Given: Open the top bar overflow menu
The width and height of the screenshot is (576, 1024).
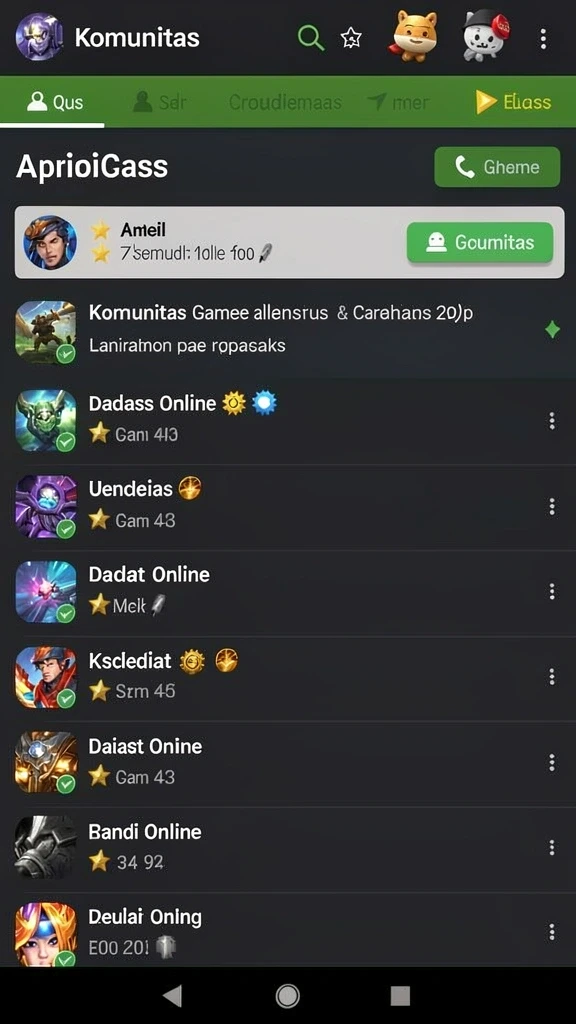Looking at the screenshot, I should (543, 39).
